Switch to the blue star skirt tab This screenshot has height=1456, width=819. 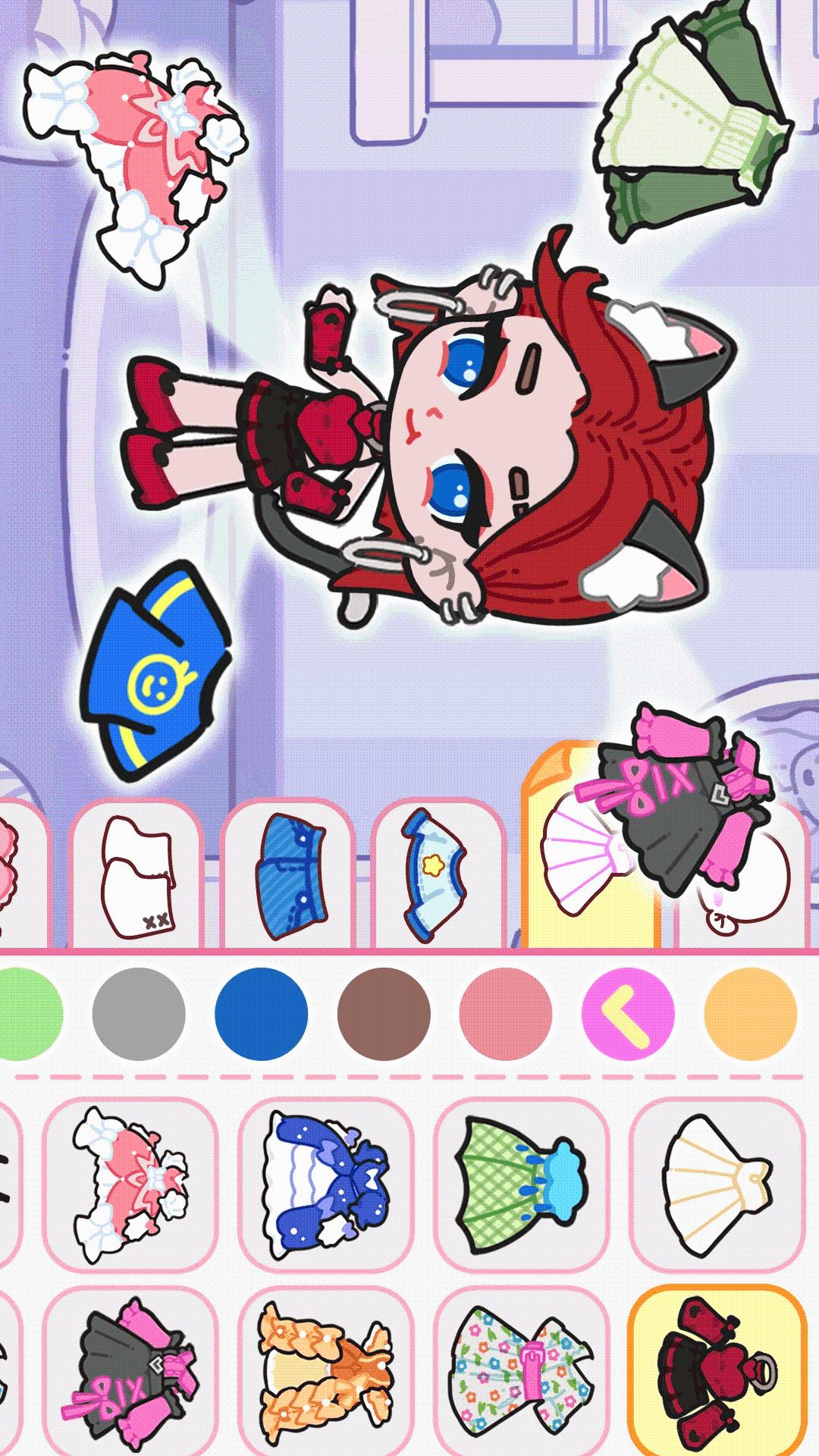tap(438, 874)
